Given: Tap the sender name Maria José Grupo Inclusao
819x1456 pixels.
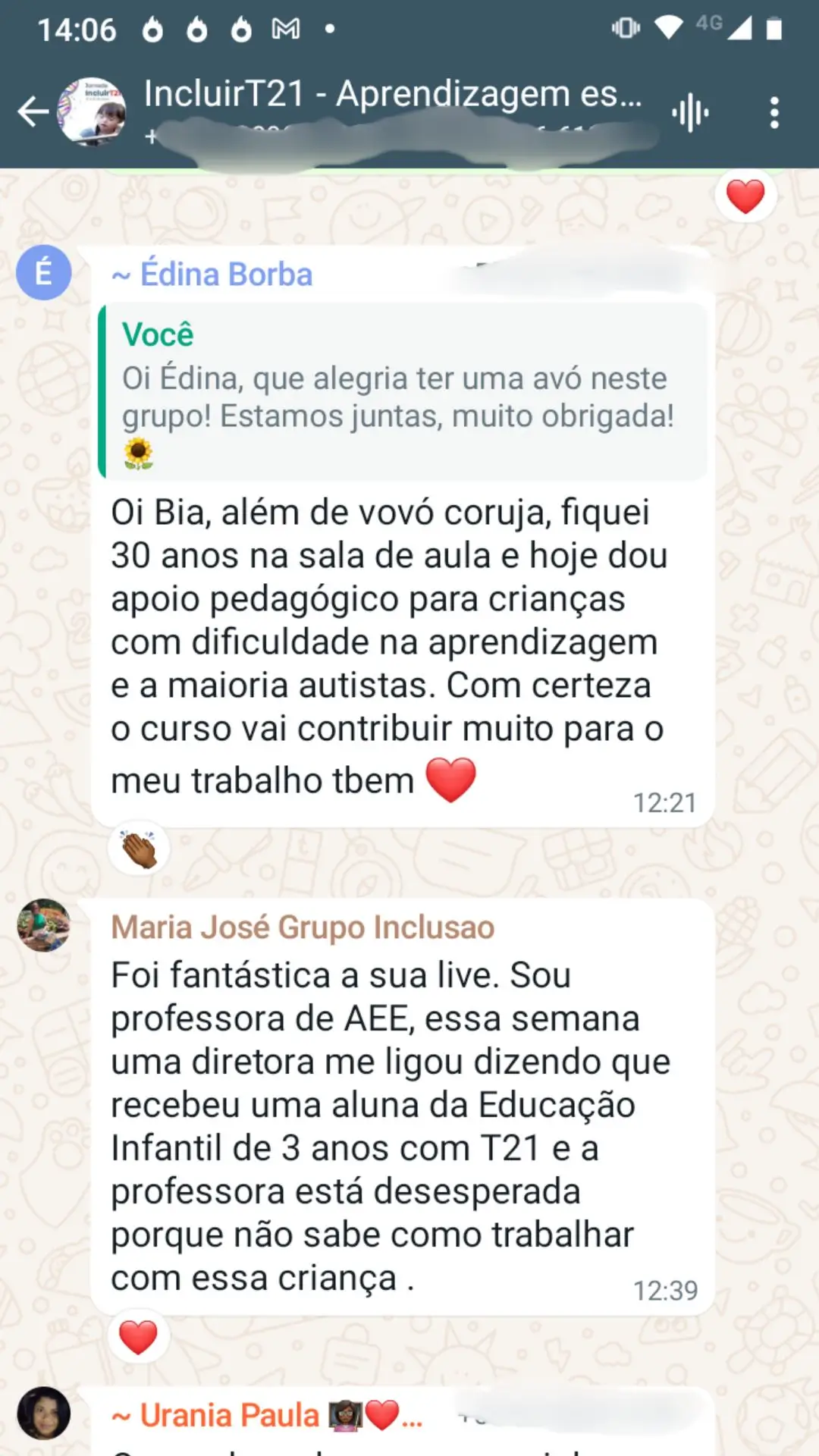Looking at the screenshot, I should [x=303, y=927].
